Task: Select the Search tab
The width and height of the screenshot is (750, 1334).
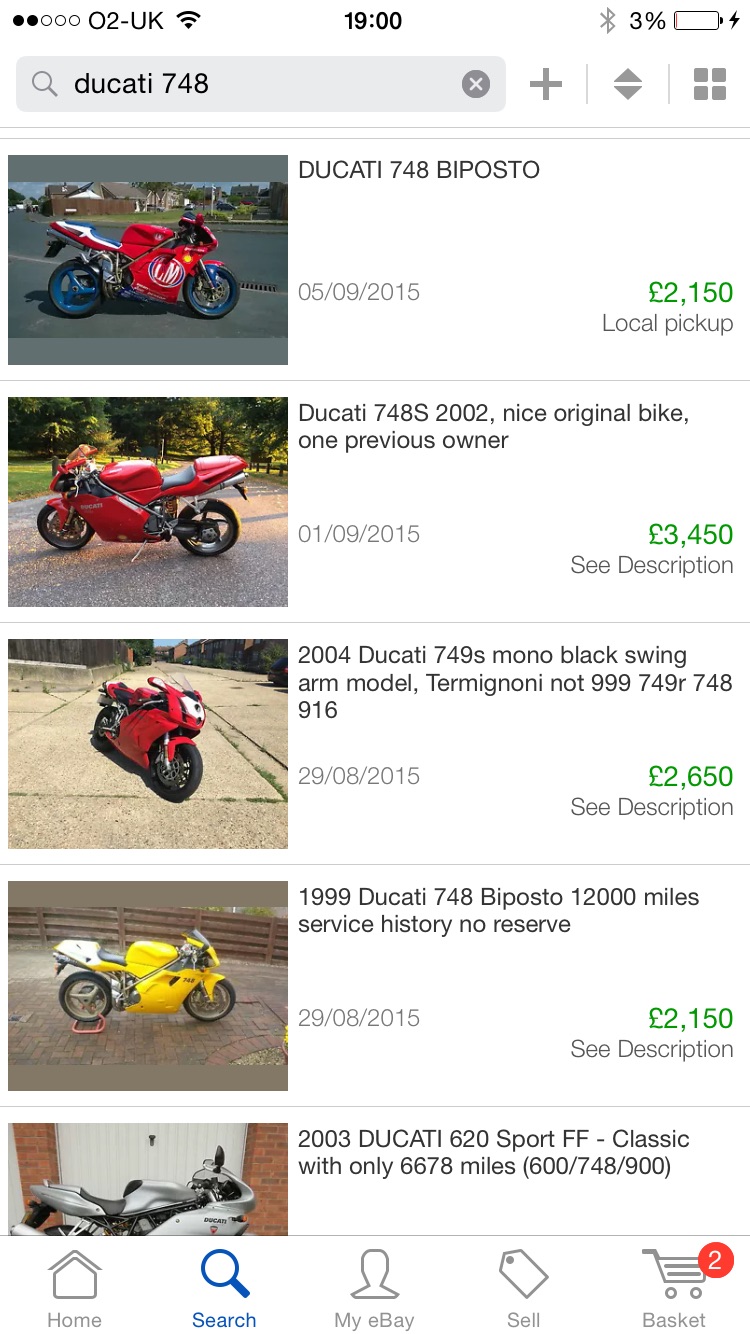Action: click(224, 1288)
